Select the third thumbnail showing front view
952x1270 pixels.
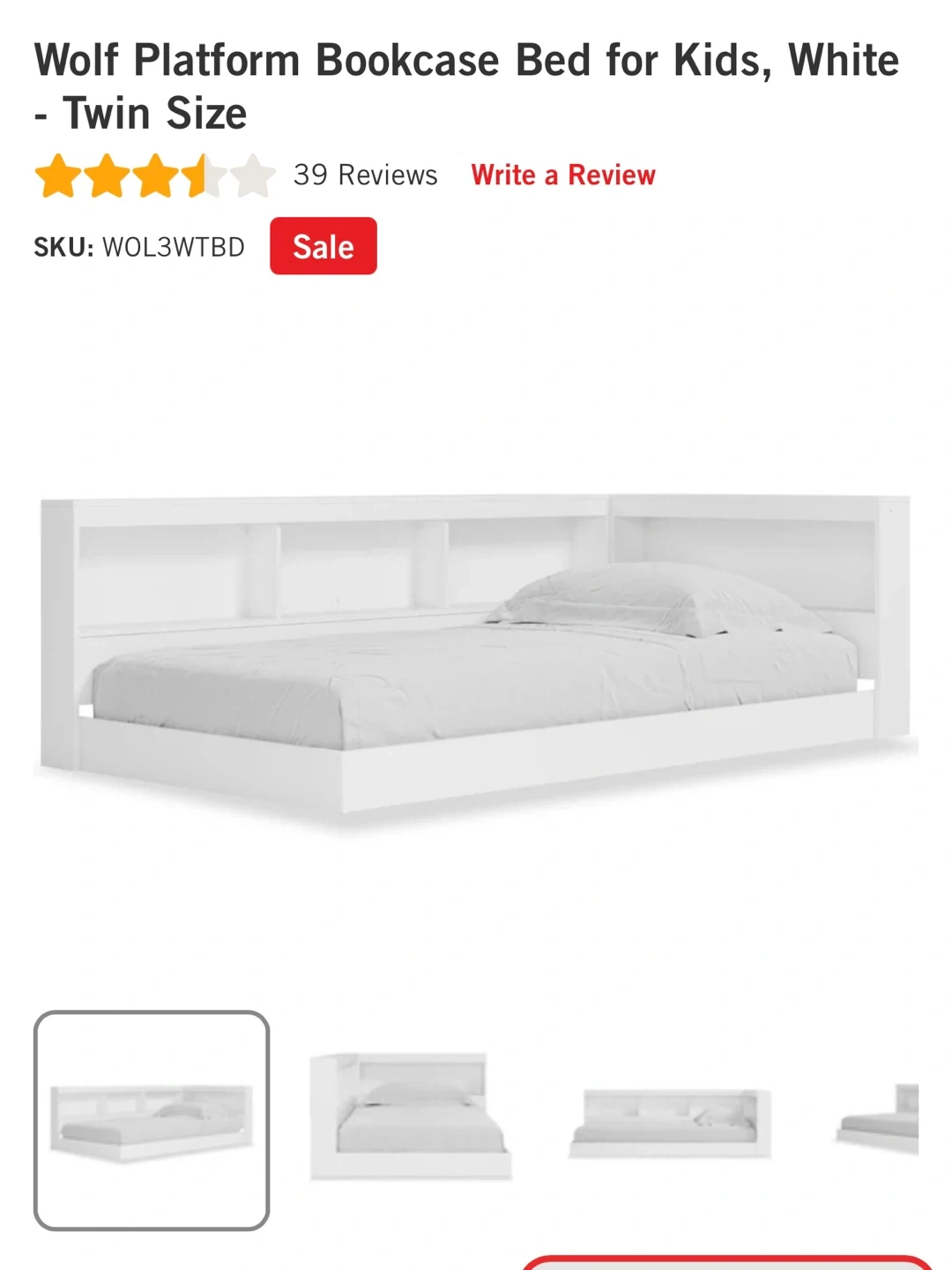670,1122
